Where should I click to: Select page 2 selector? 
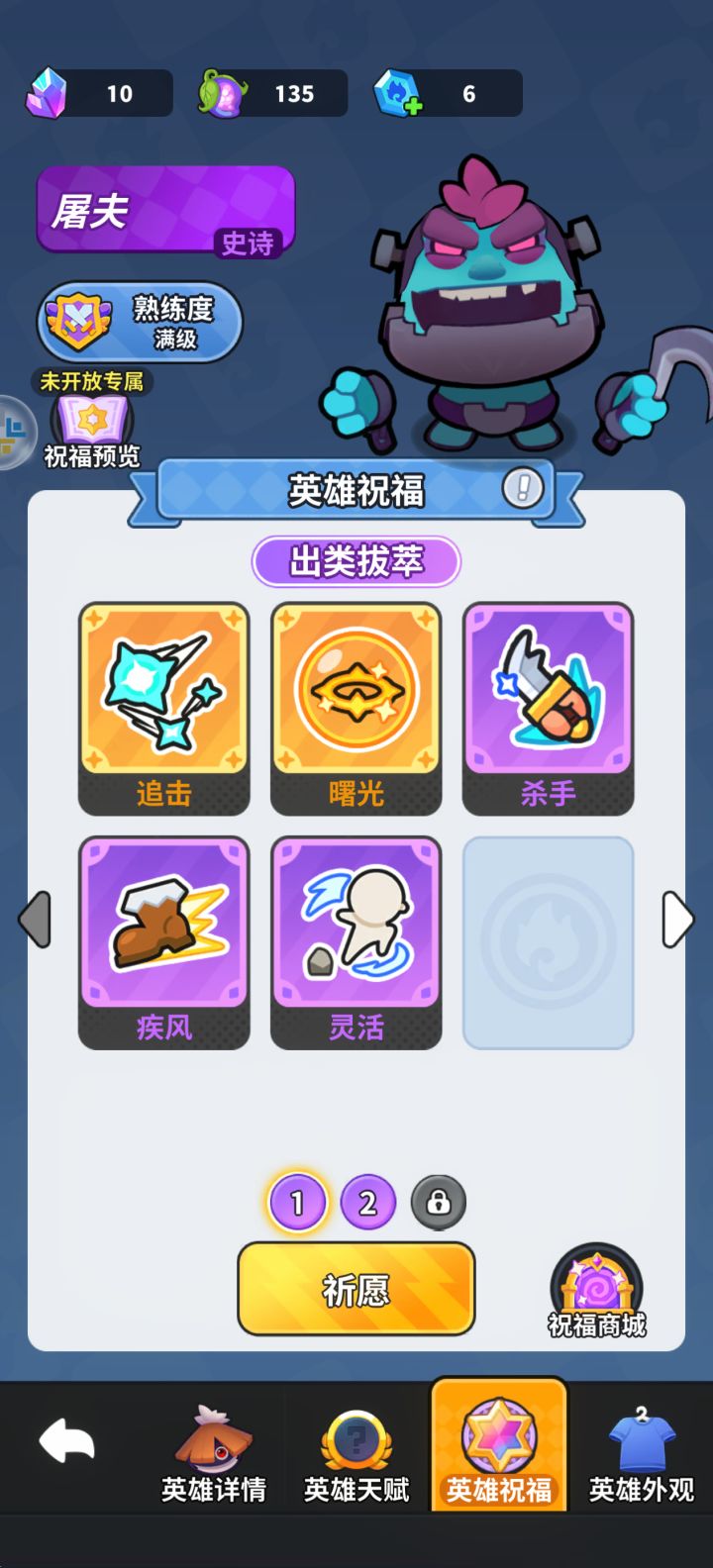pyautogui.click(x=368, y=1202)
